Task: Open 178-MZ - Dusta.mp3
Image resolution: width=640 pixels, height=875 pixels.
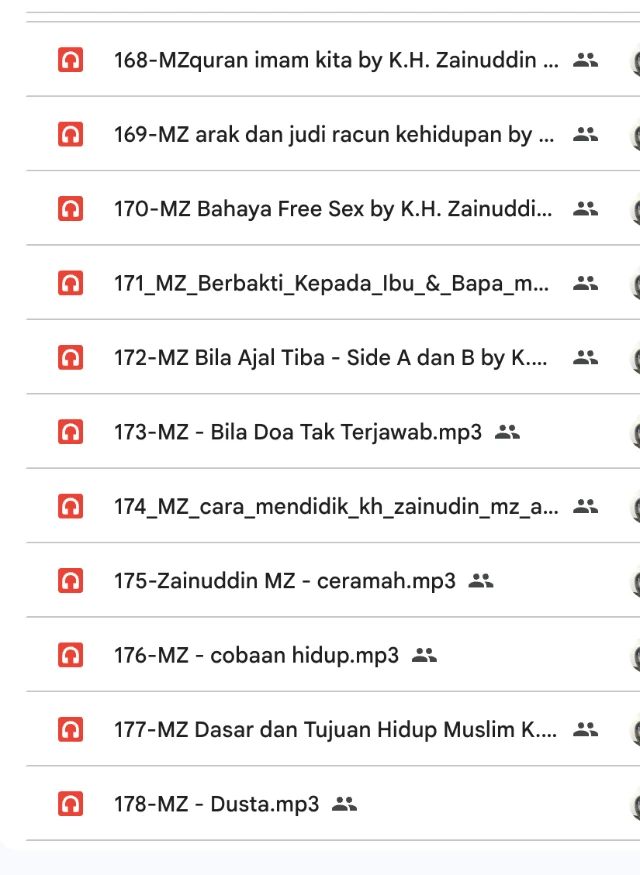Action: pyautogui.click(x=217, y=803)
